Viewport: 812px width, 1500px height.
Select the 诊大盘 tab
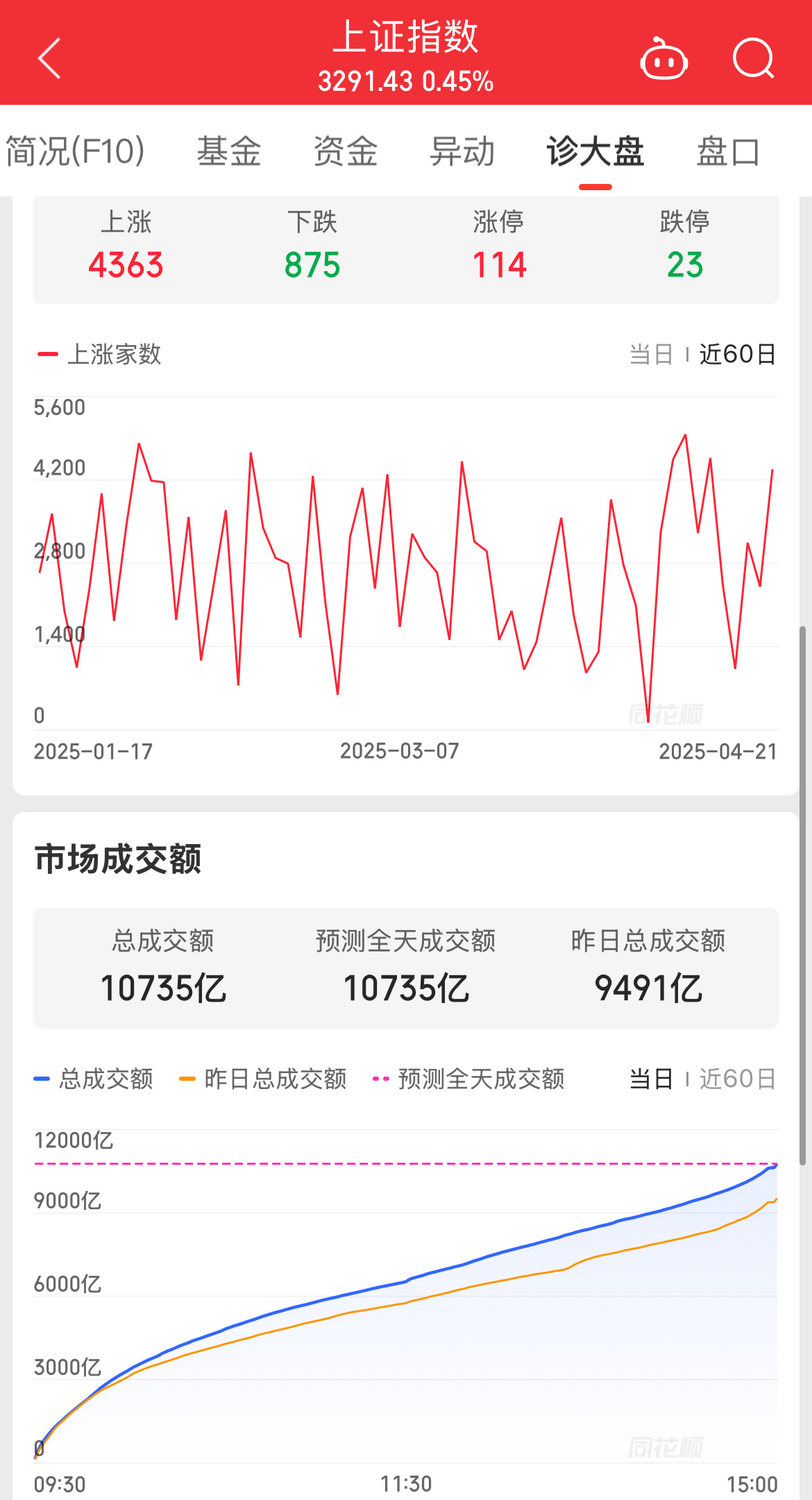tap(595, 151)
